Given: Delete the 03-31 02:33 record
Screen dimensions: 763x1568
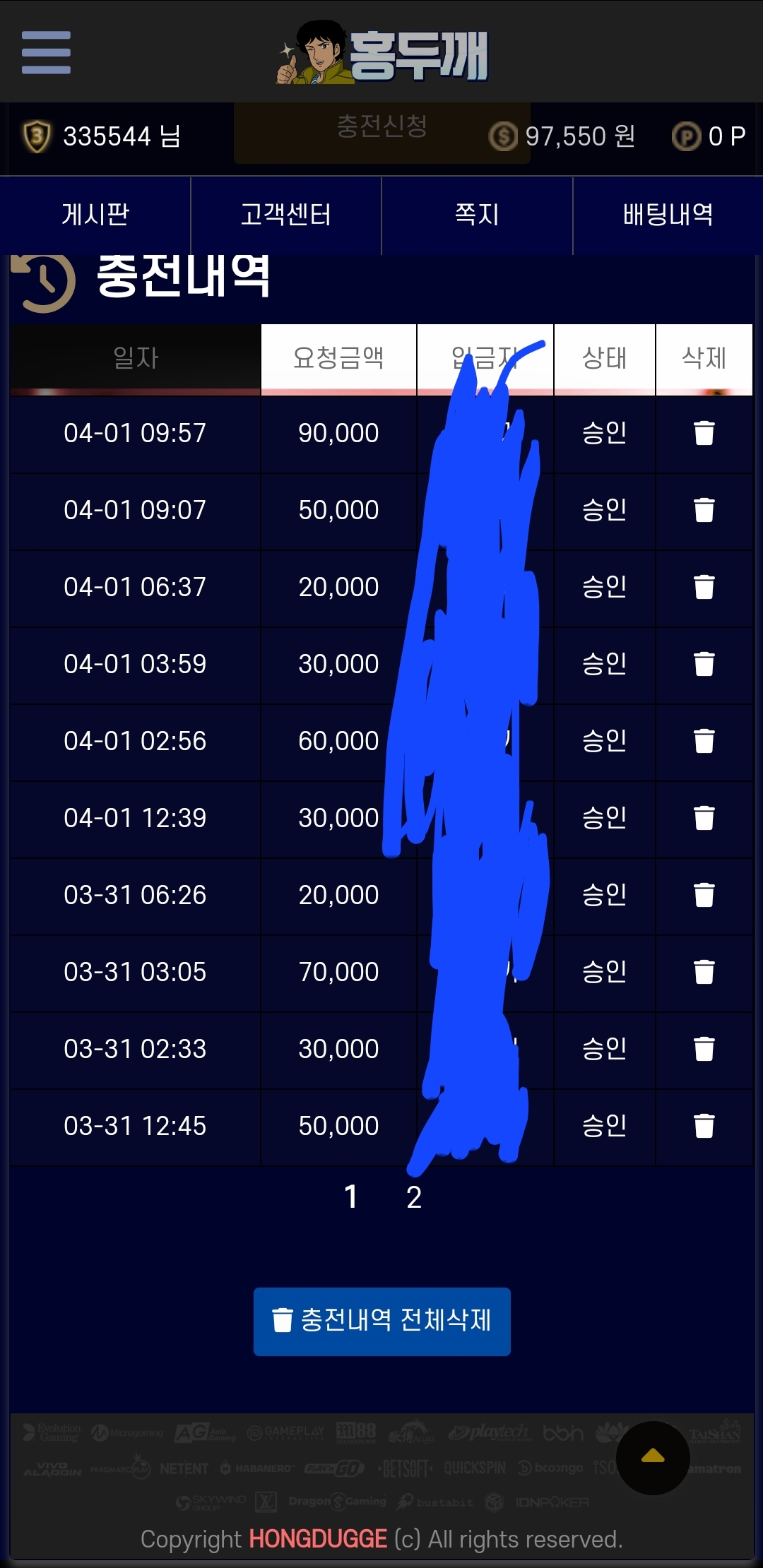Looking at the screenshot, I should coord(704,1049).
